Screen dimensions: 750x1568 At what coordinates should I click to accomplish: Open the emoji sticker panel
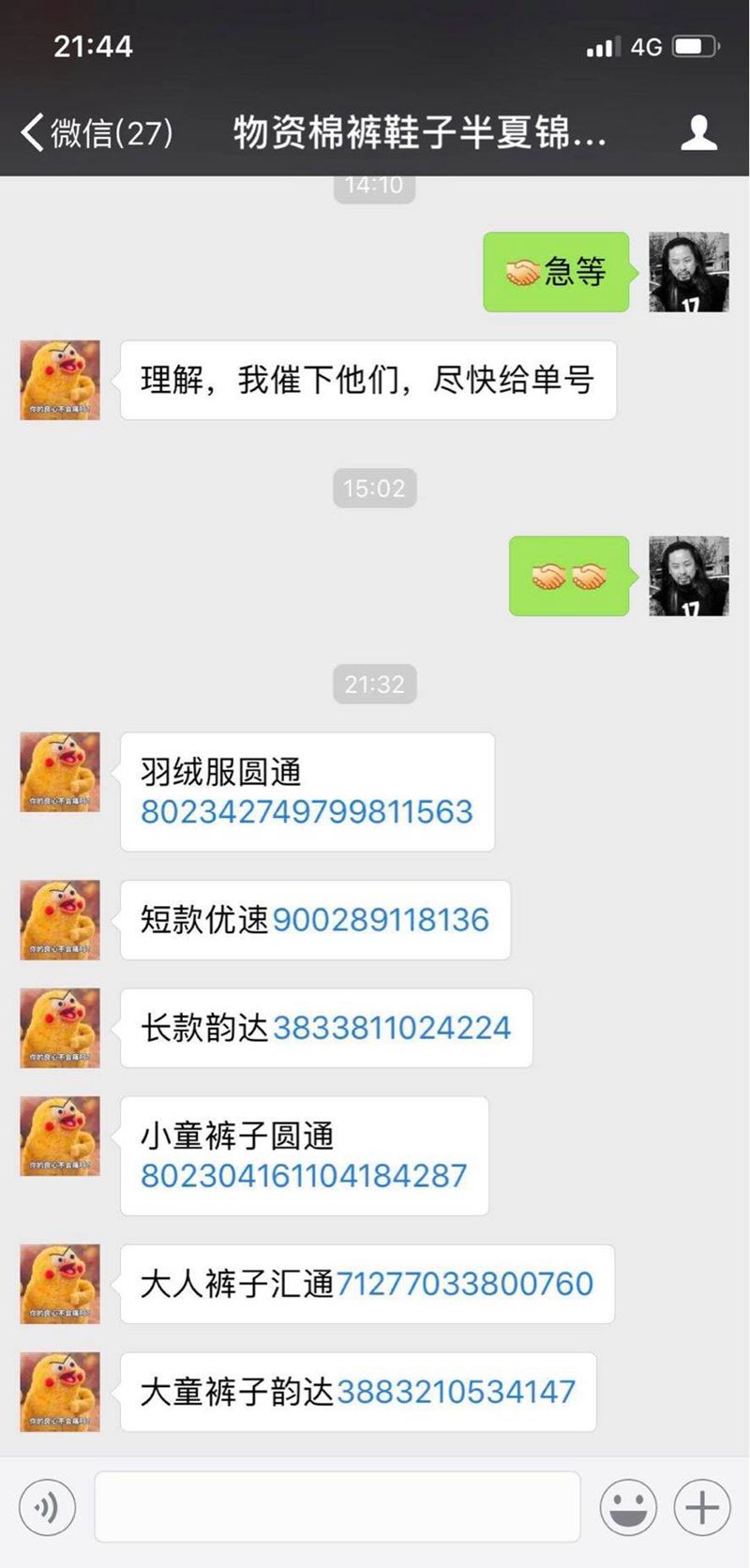click(628, 1507)
